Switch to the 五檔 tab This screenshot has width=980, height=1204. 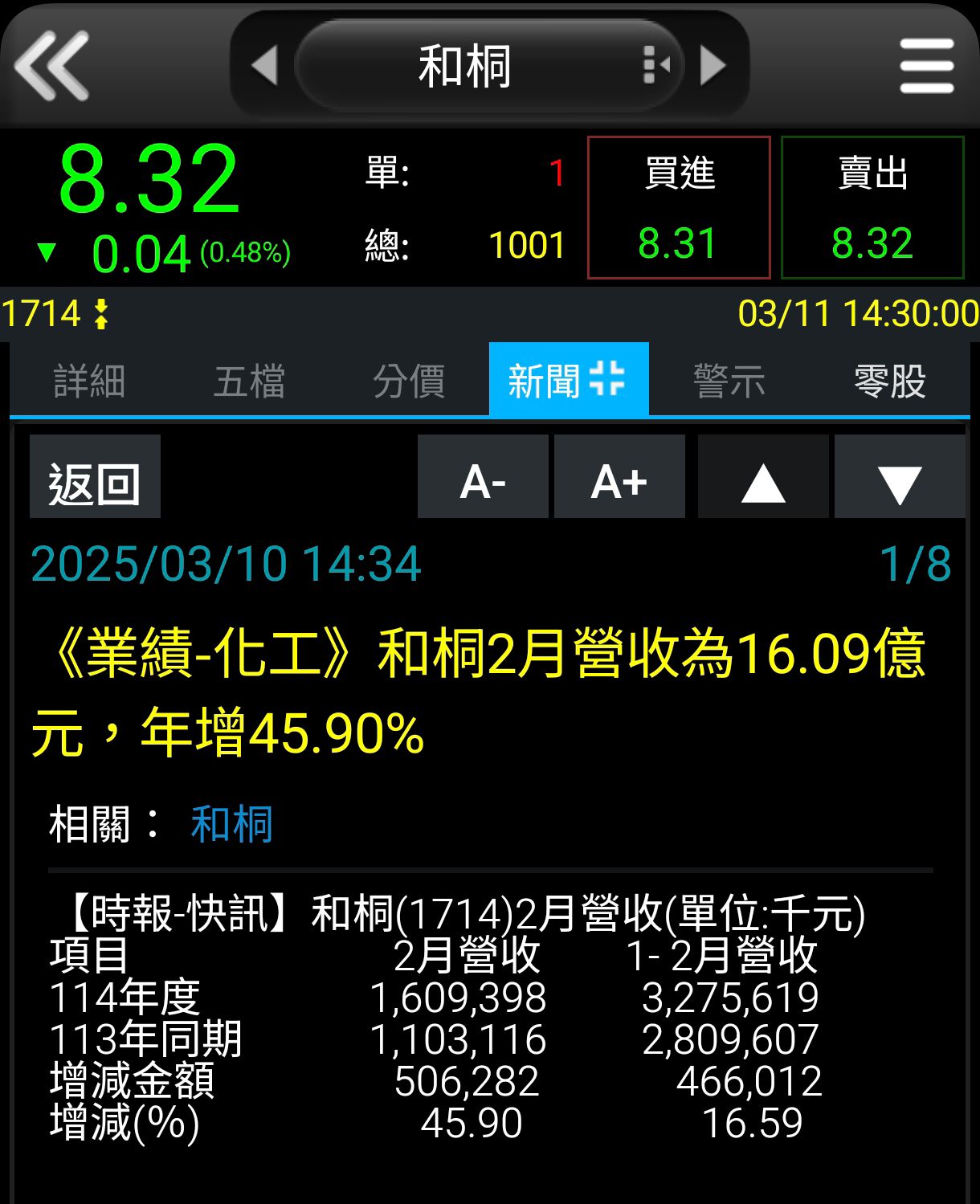249,380
